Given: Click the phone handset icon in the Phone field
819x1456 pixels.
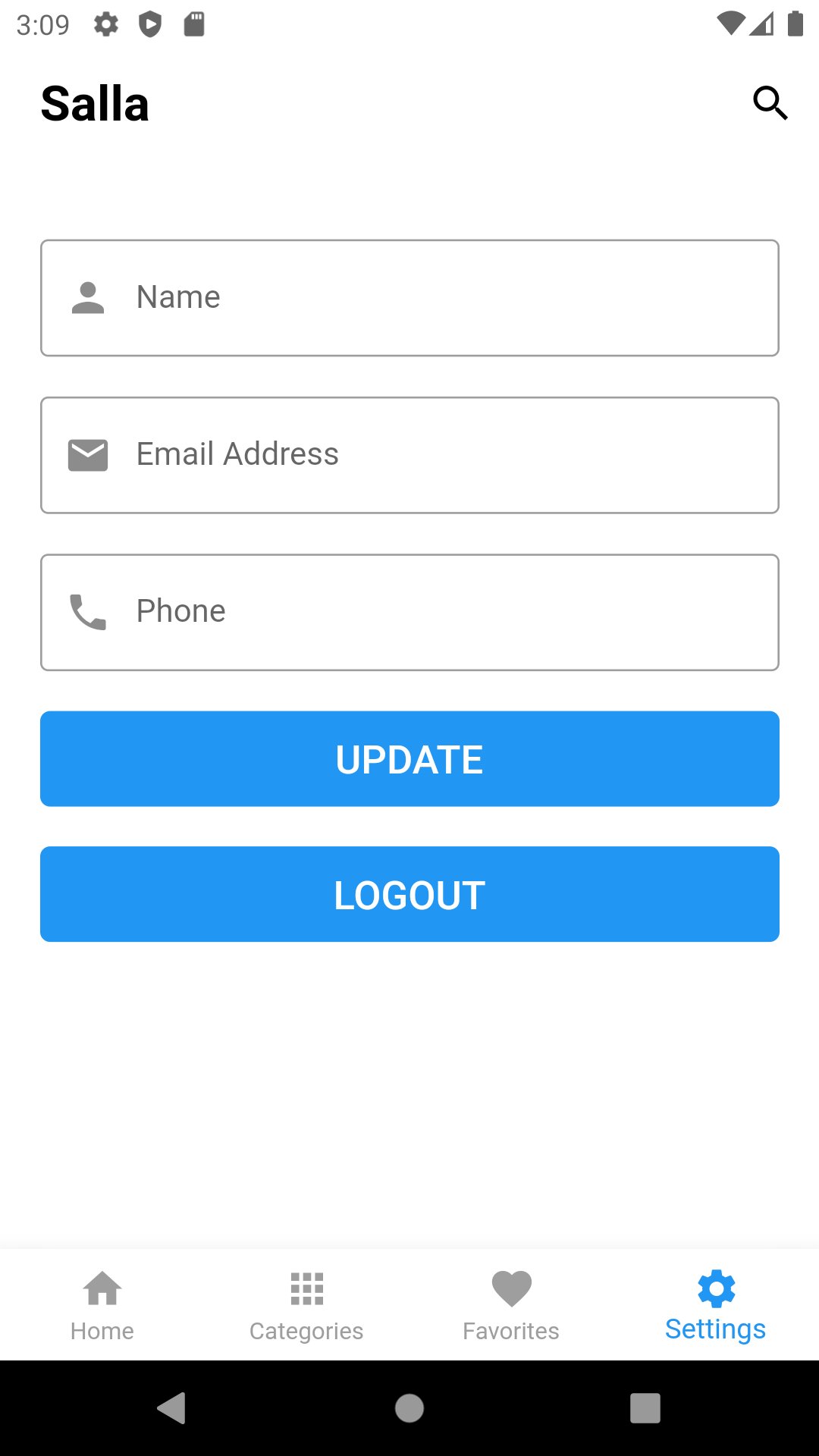Looking at the screenshot, I should [x=87, y=611].
